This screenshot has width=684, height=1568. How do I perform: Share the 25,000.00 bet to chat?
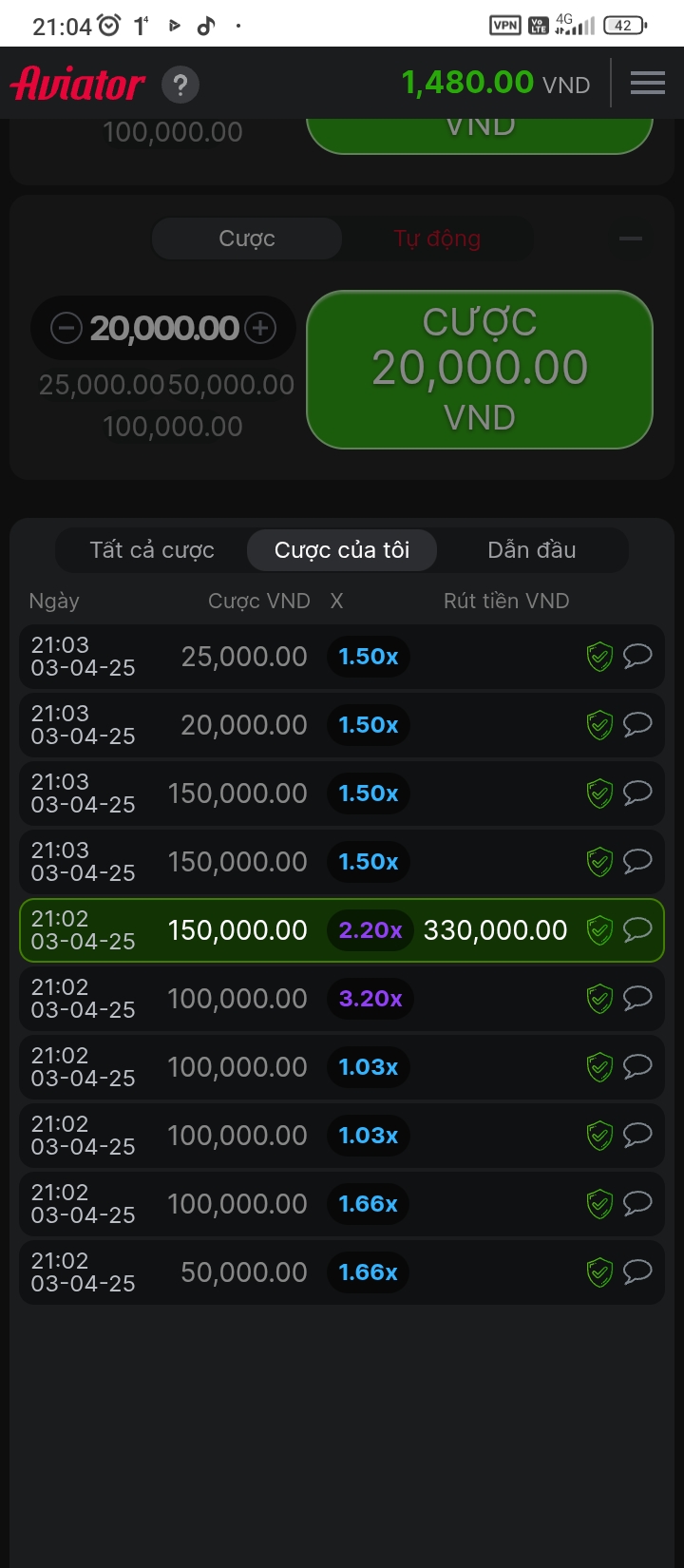(x=637, y=656)
